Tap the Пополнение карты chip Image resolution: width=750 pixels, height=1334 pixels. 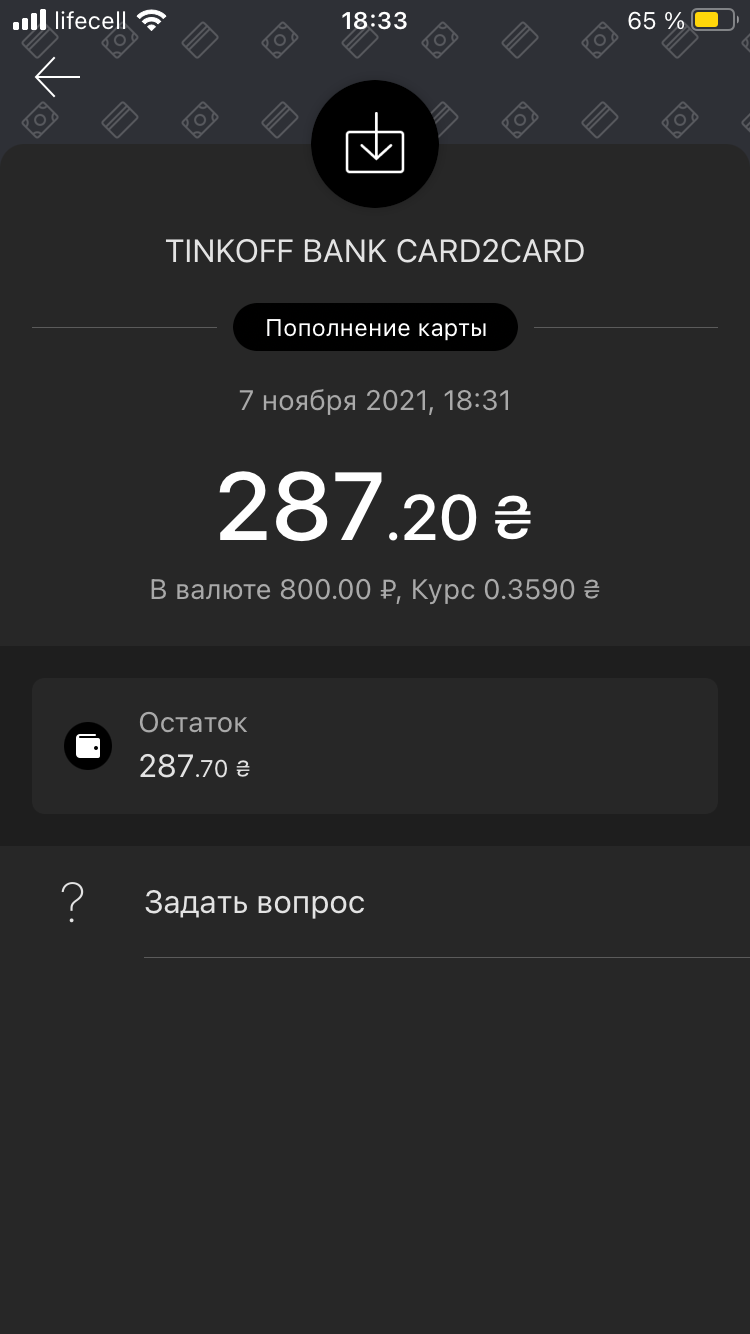pos(375,328)
